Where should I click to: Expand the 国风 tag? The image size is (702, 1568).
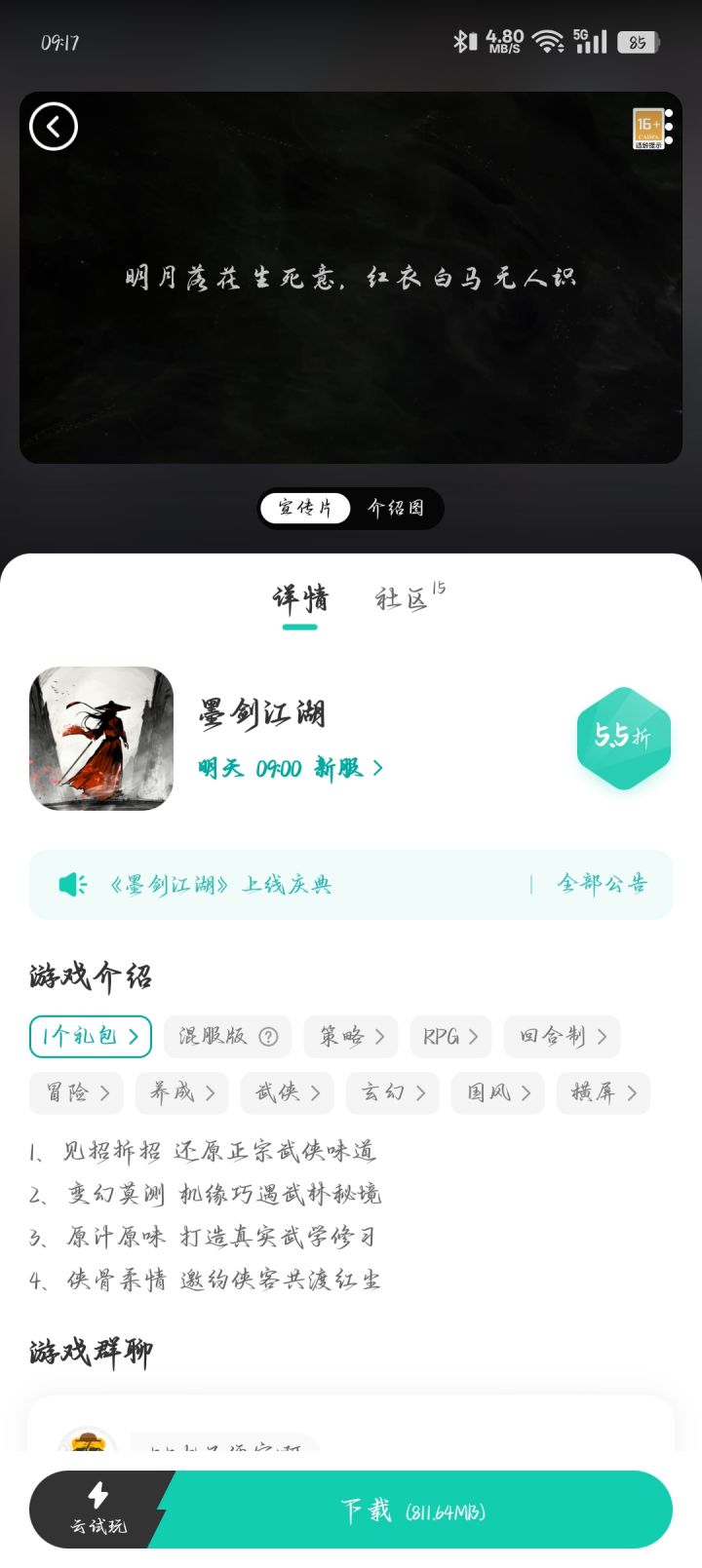point(497,1092)
